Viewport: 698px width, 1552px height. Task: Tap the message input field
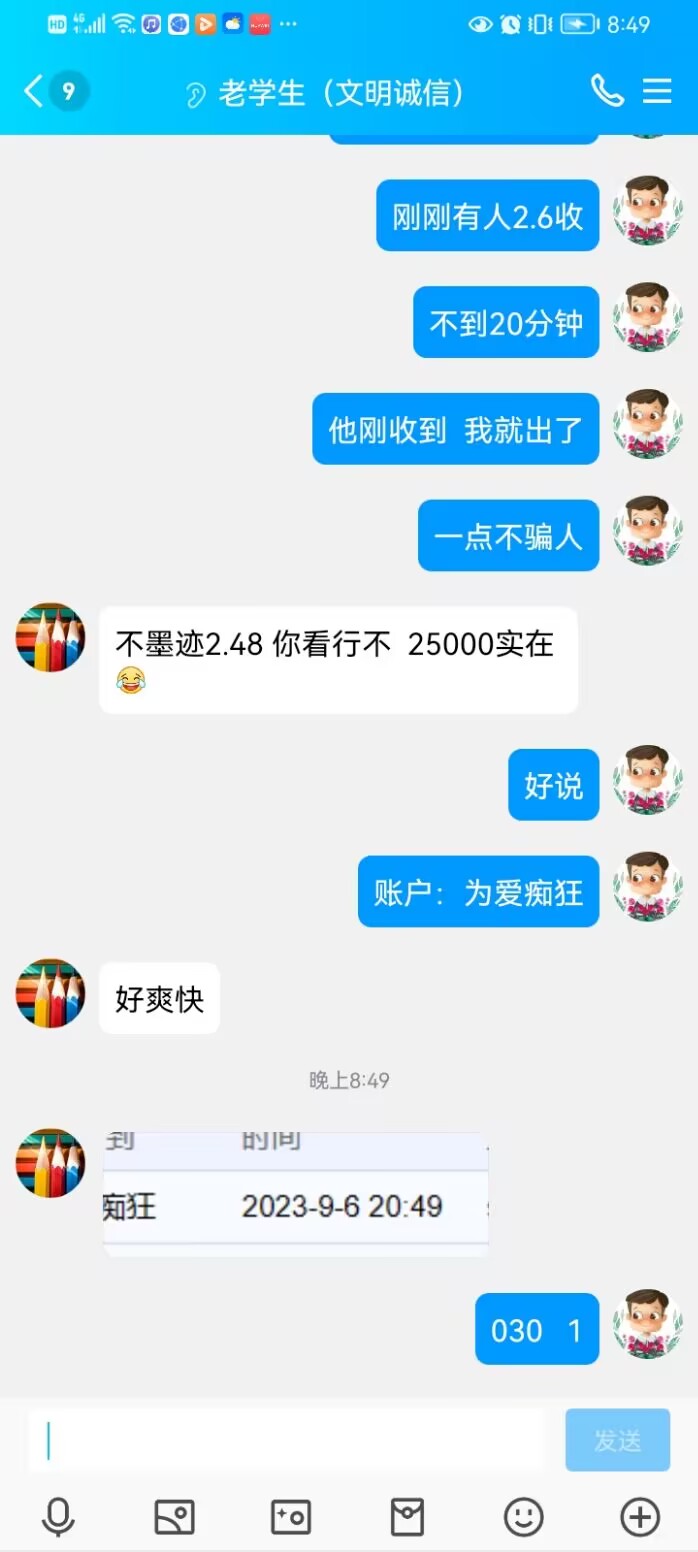tap(285, 1440)
